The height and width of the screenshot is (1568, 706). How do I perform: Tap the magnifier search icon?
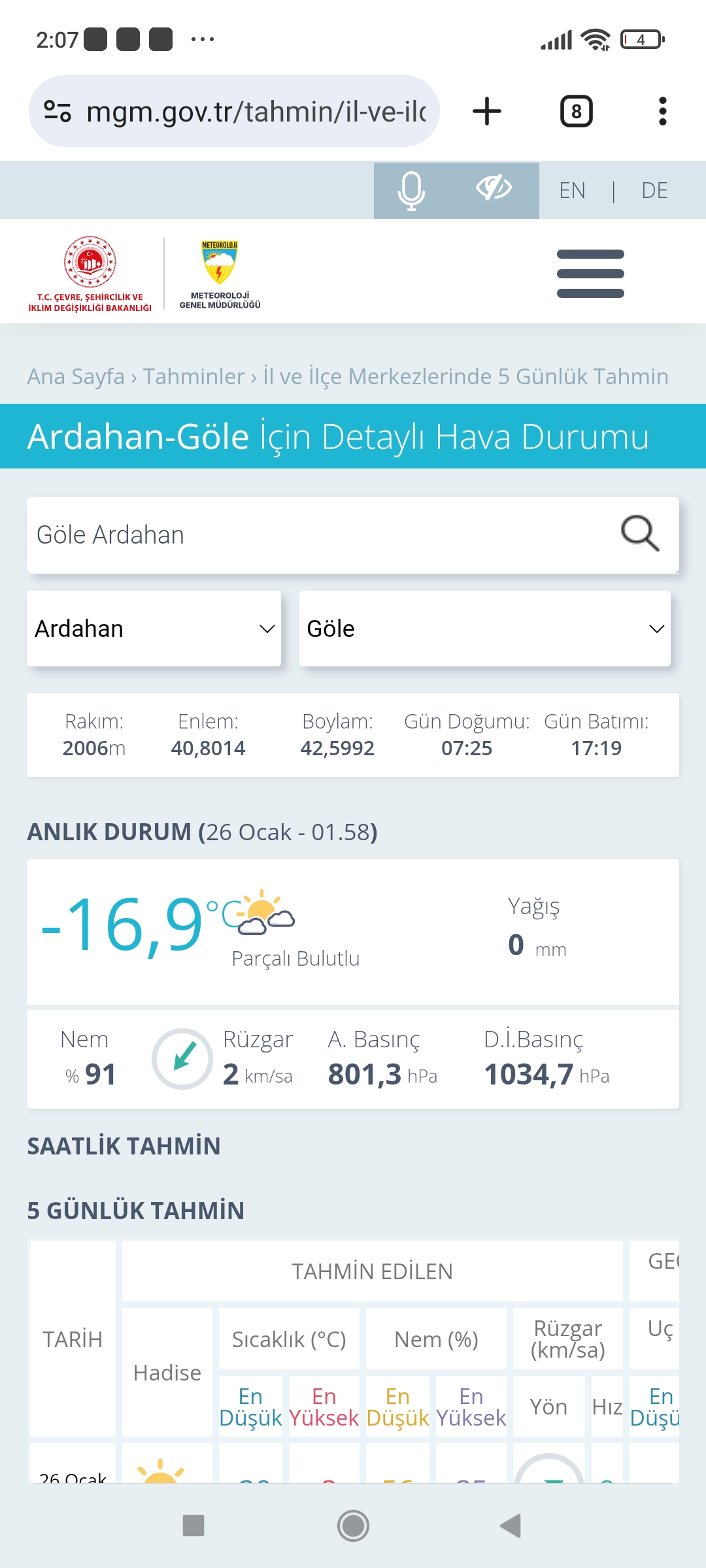point(640,534)
